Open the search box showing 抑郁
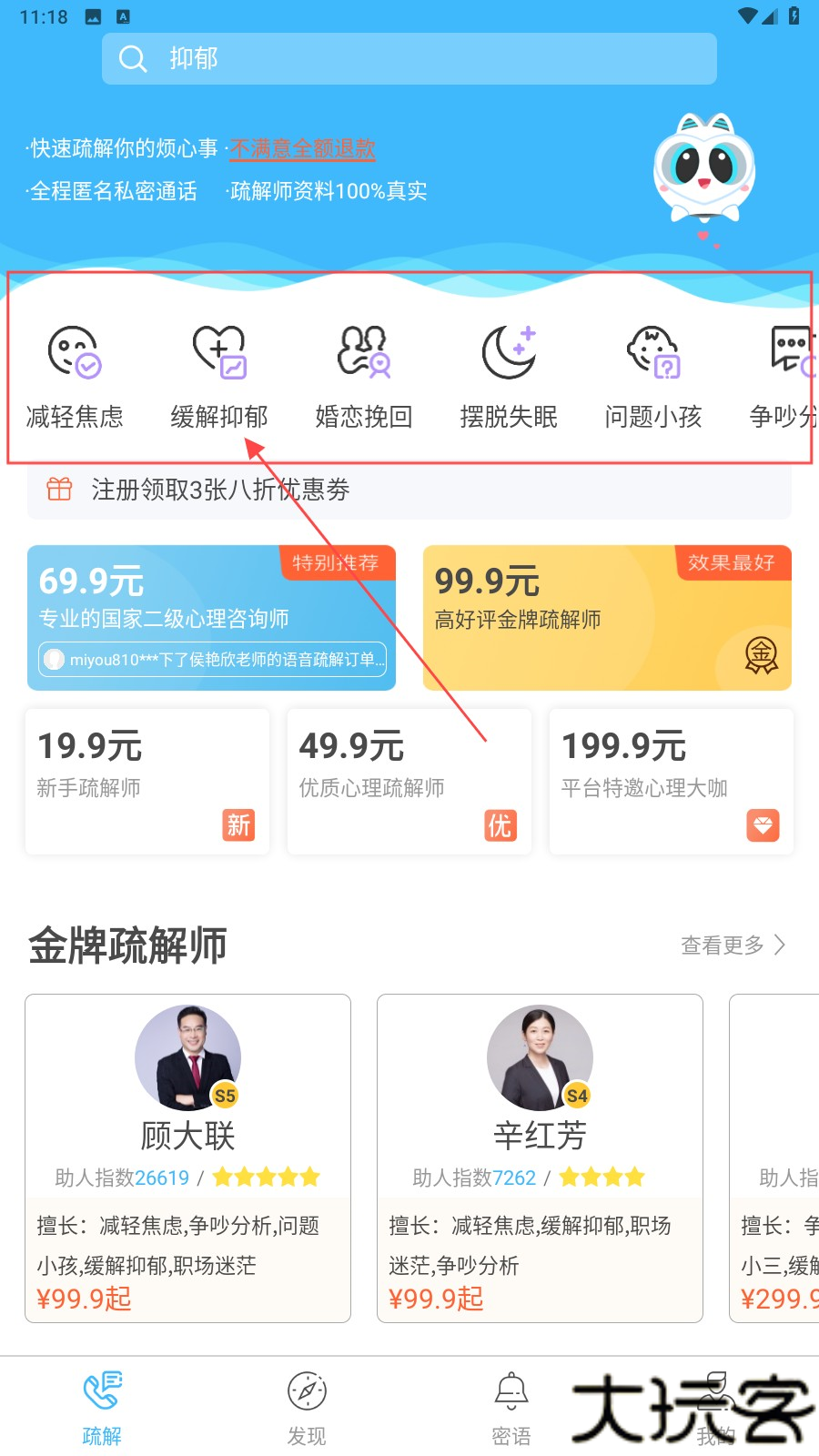819x1456 pixels. (409, 59)
